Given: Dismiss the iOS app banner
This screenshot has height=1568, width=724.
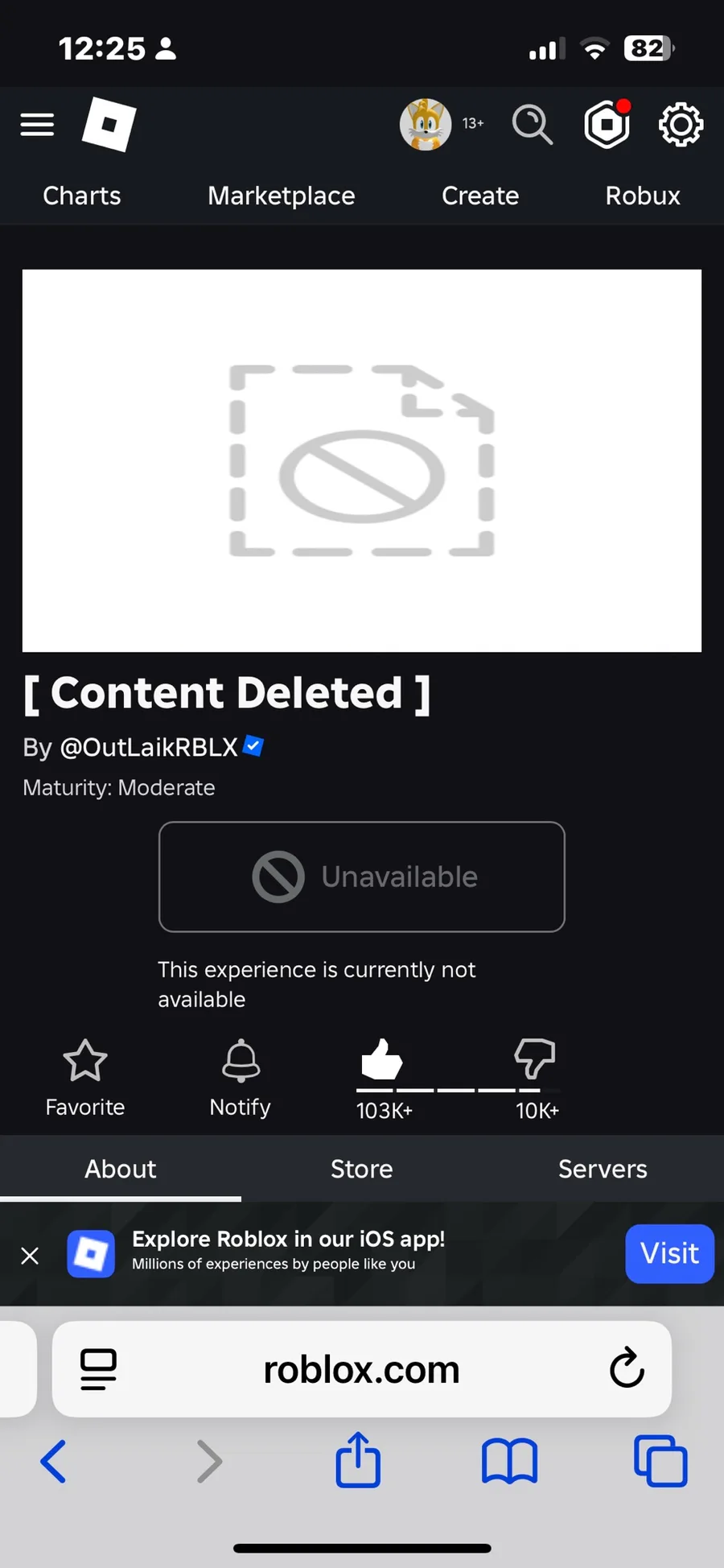Looking at the screenshot, I should click(30, 1256).
